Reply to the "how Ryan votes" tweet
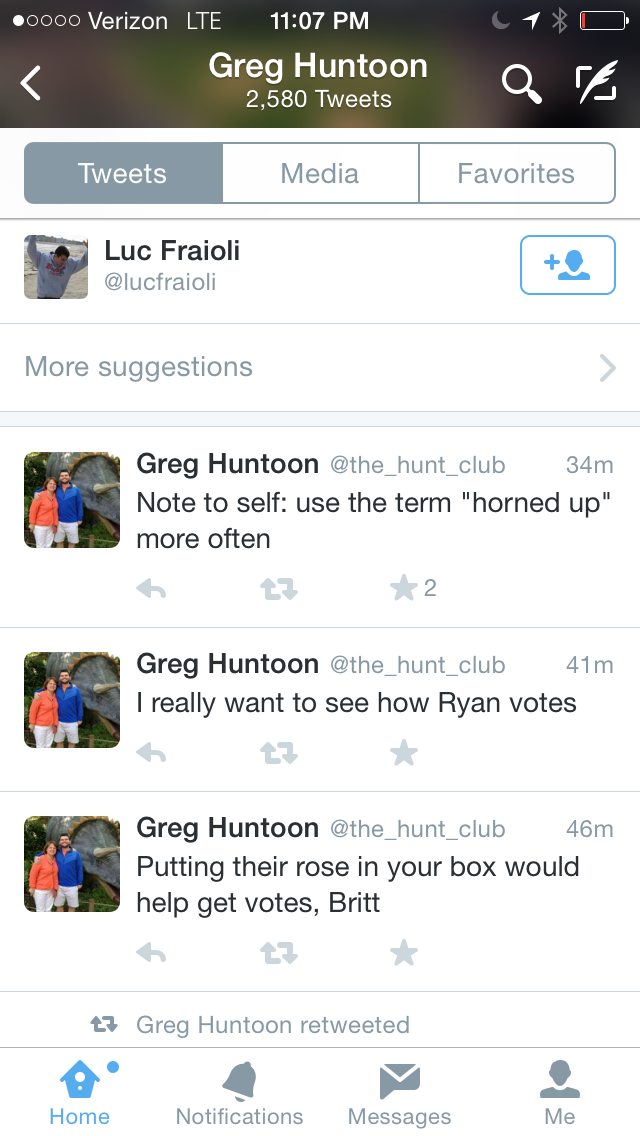The image size is (640, 1136). click(151, 753)
